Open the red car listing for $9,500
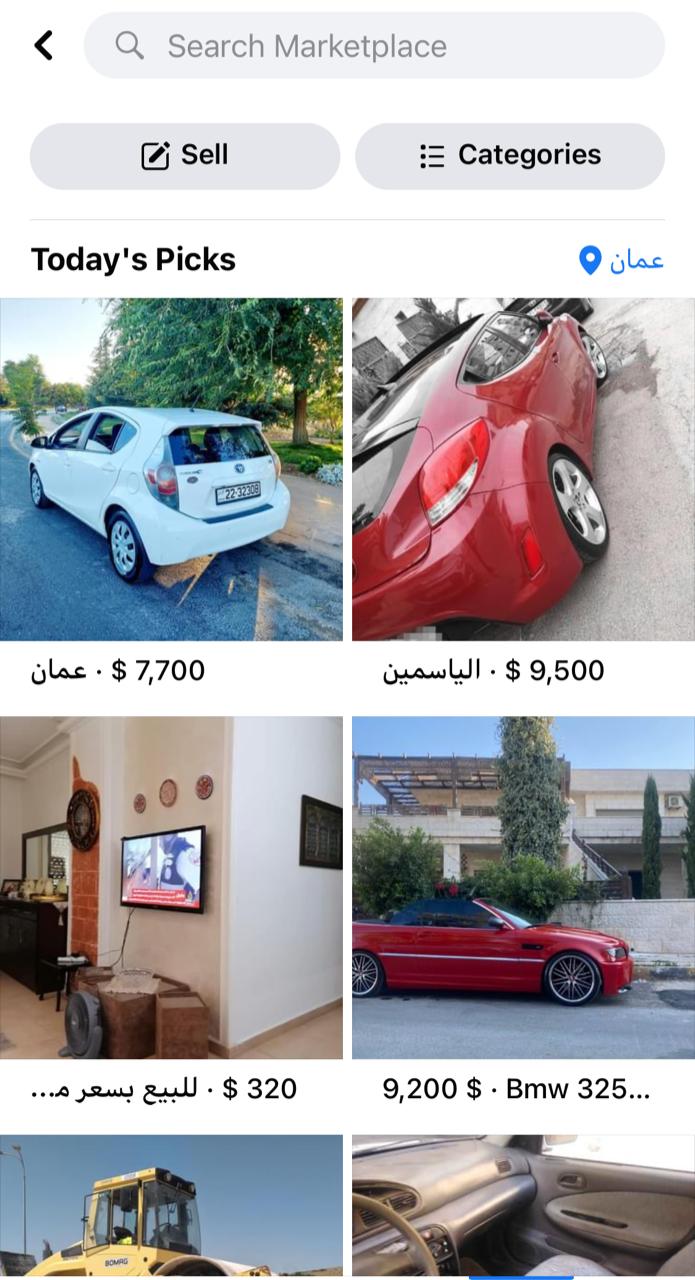 [523, 470]
